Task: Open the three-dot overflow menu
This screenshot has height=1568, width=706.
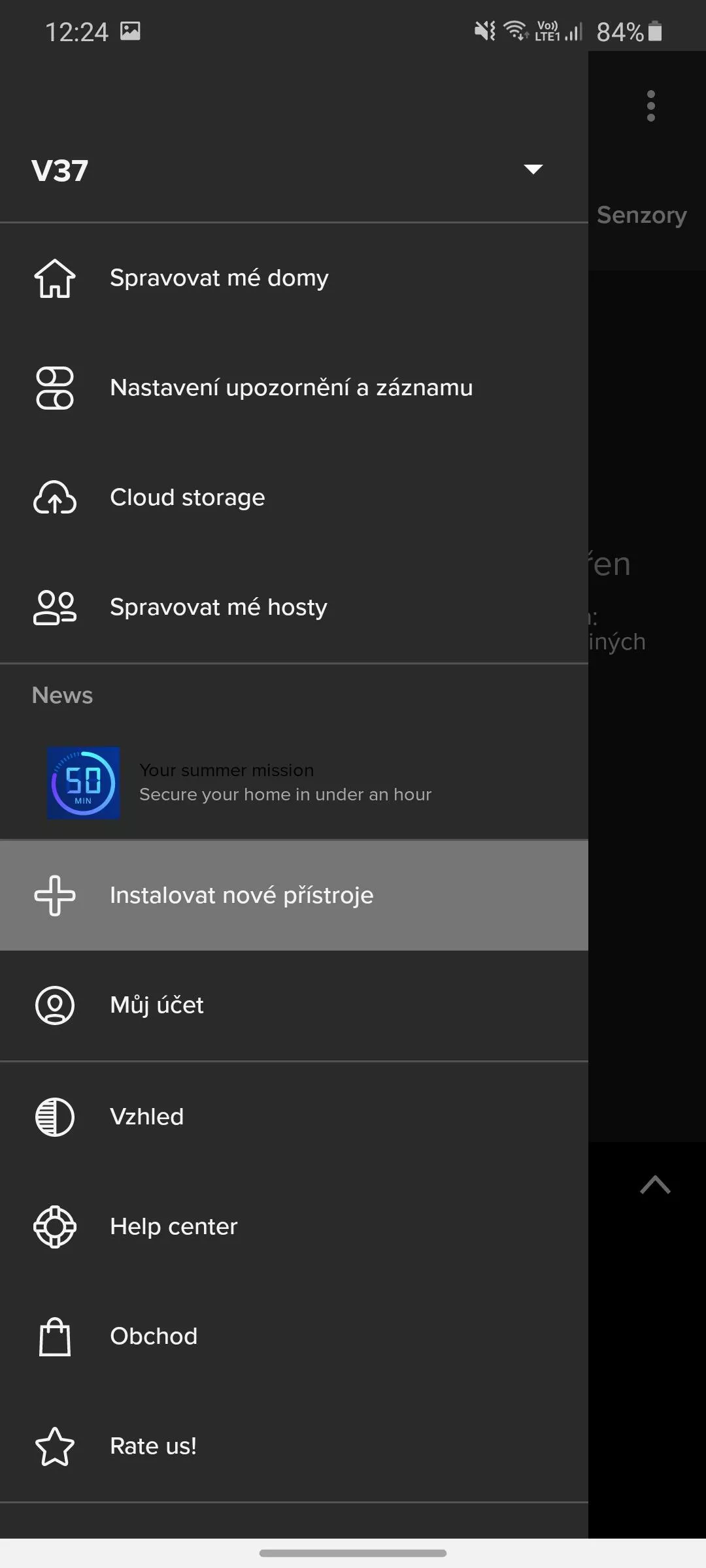Action: coord(650,106)
